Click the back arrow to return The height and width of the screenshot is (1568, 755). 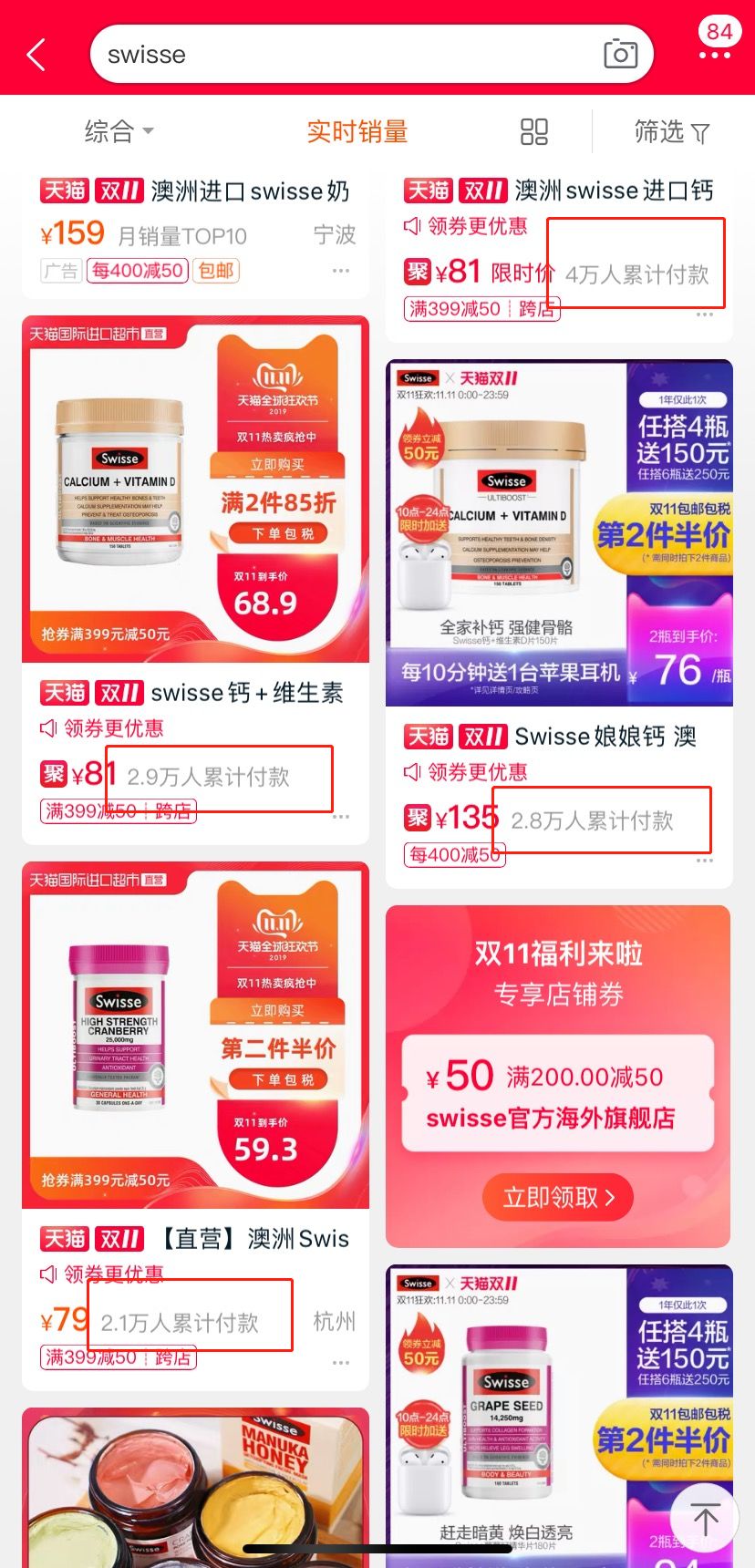pos(35,53)
